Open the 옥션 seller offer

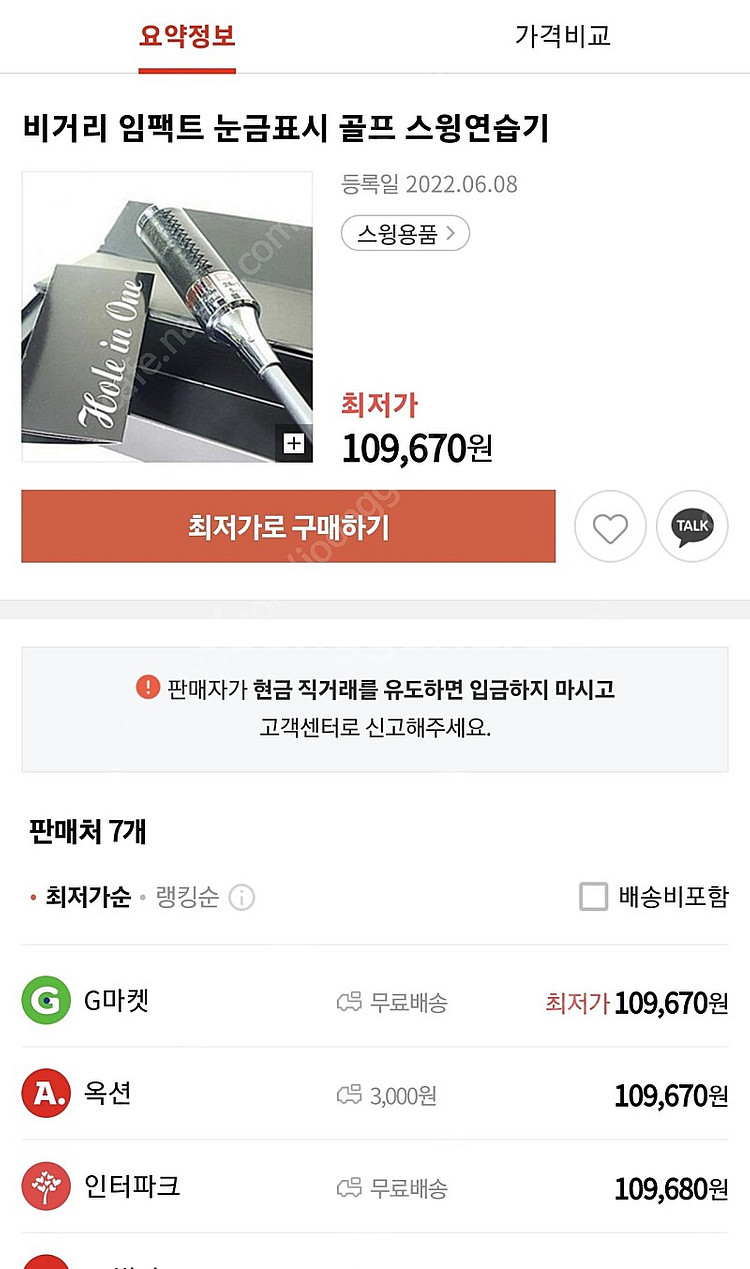click(375, 1094)
